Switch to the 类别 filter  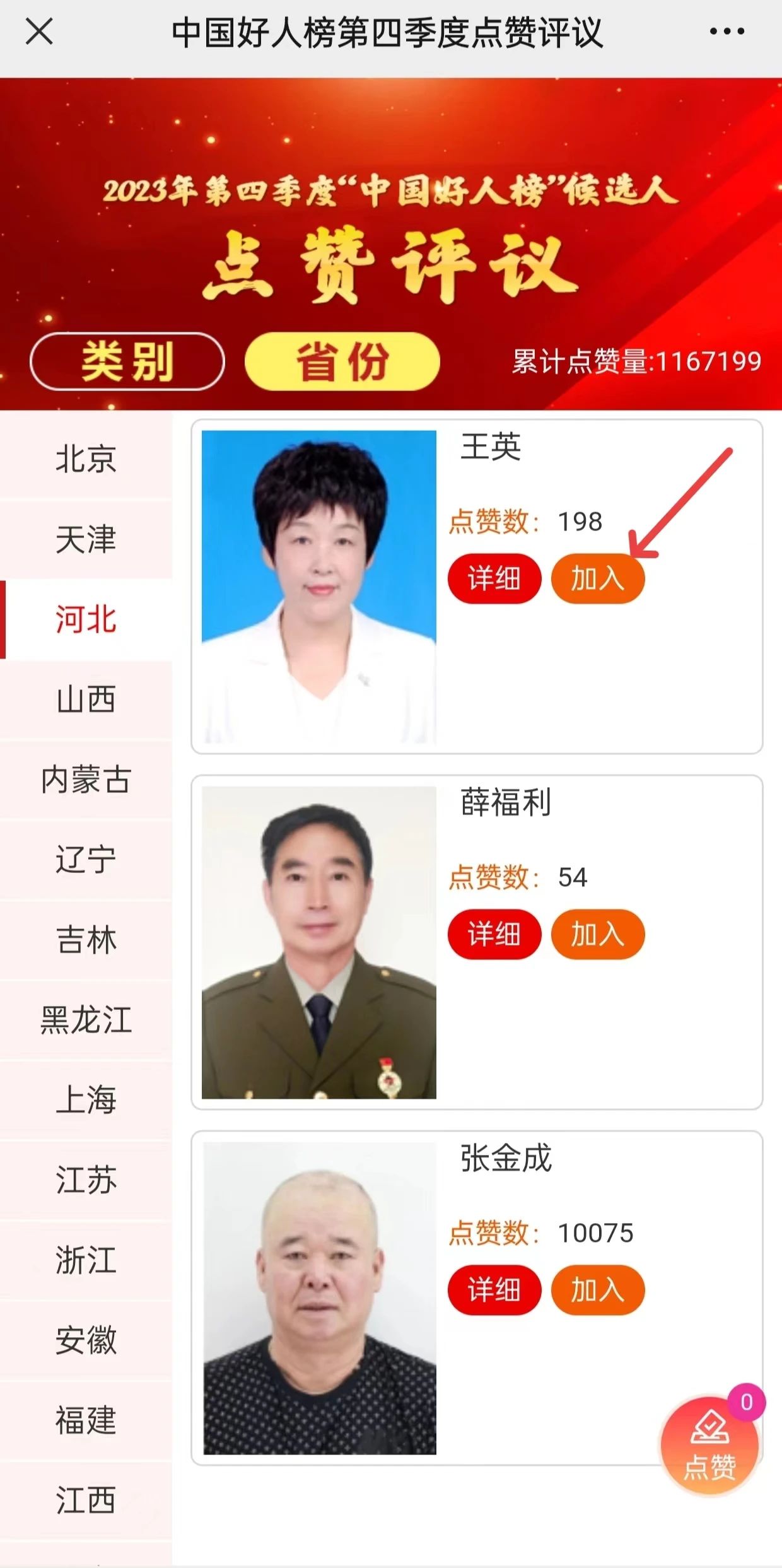127,361
